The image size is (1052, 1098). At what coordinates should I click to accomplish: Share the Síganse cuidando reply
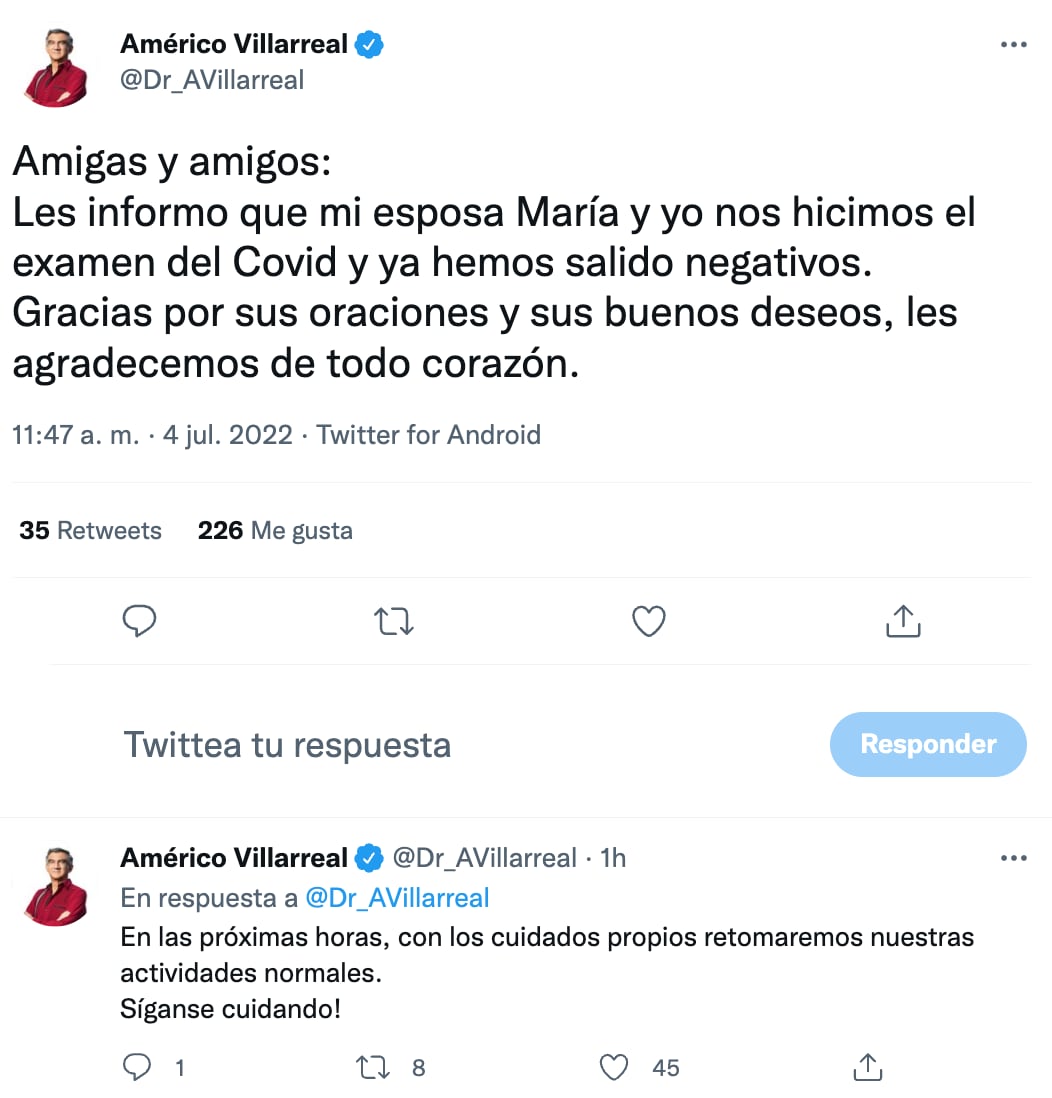click(867, 1068)
